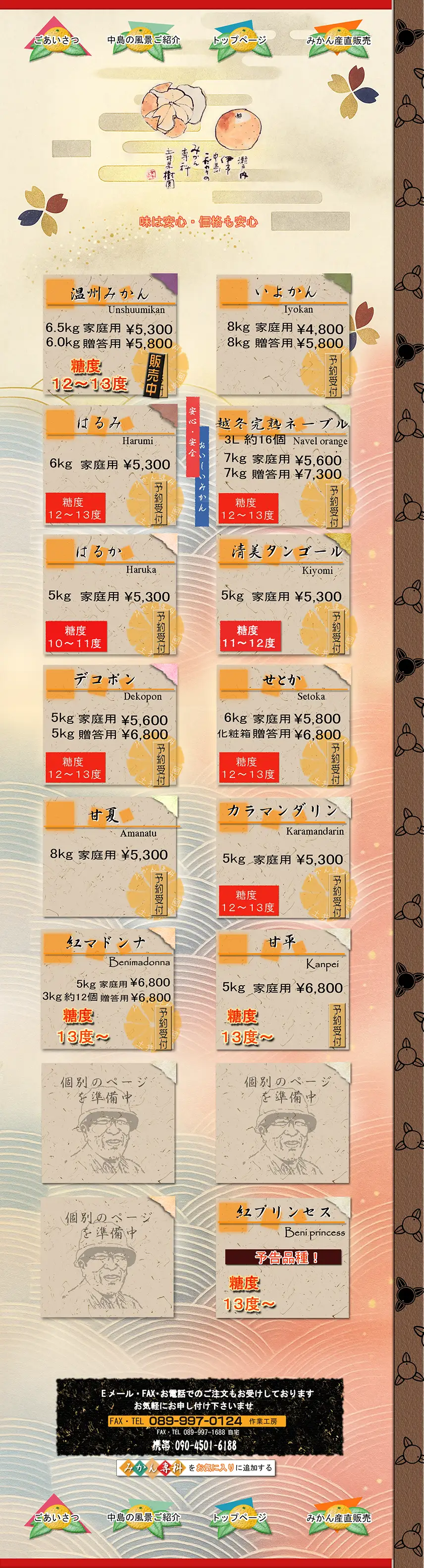The height and width of the screenshot is (1568, 424).
Task: Go to トップページ from top menu
Action: [x=239, y=40]
